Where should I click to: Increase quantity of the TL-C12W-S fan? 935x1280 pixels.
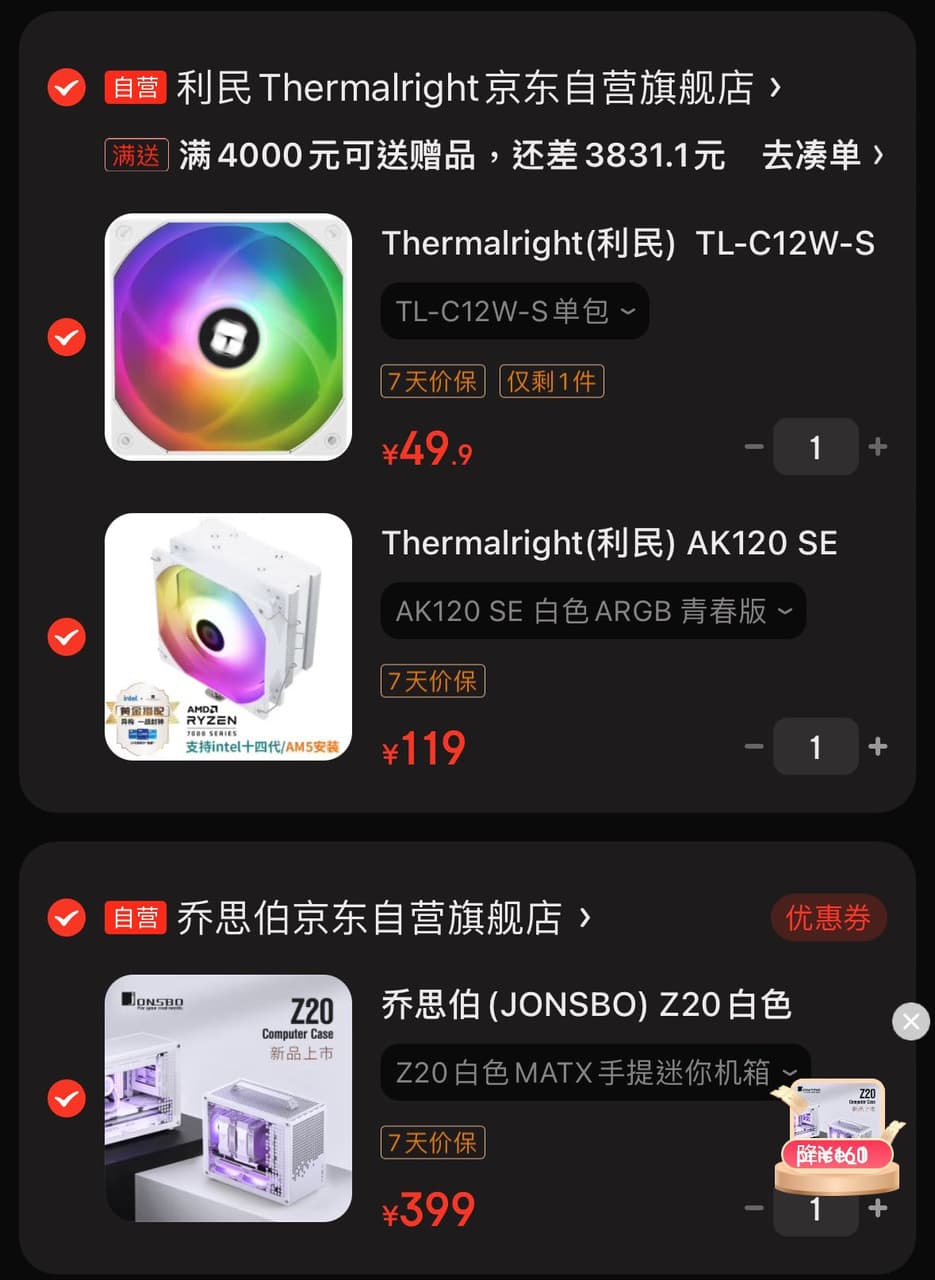878,447
